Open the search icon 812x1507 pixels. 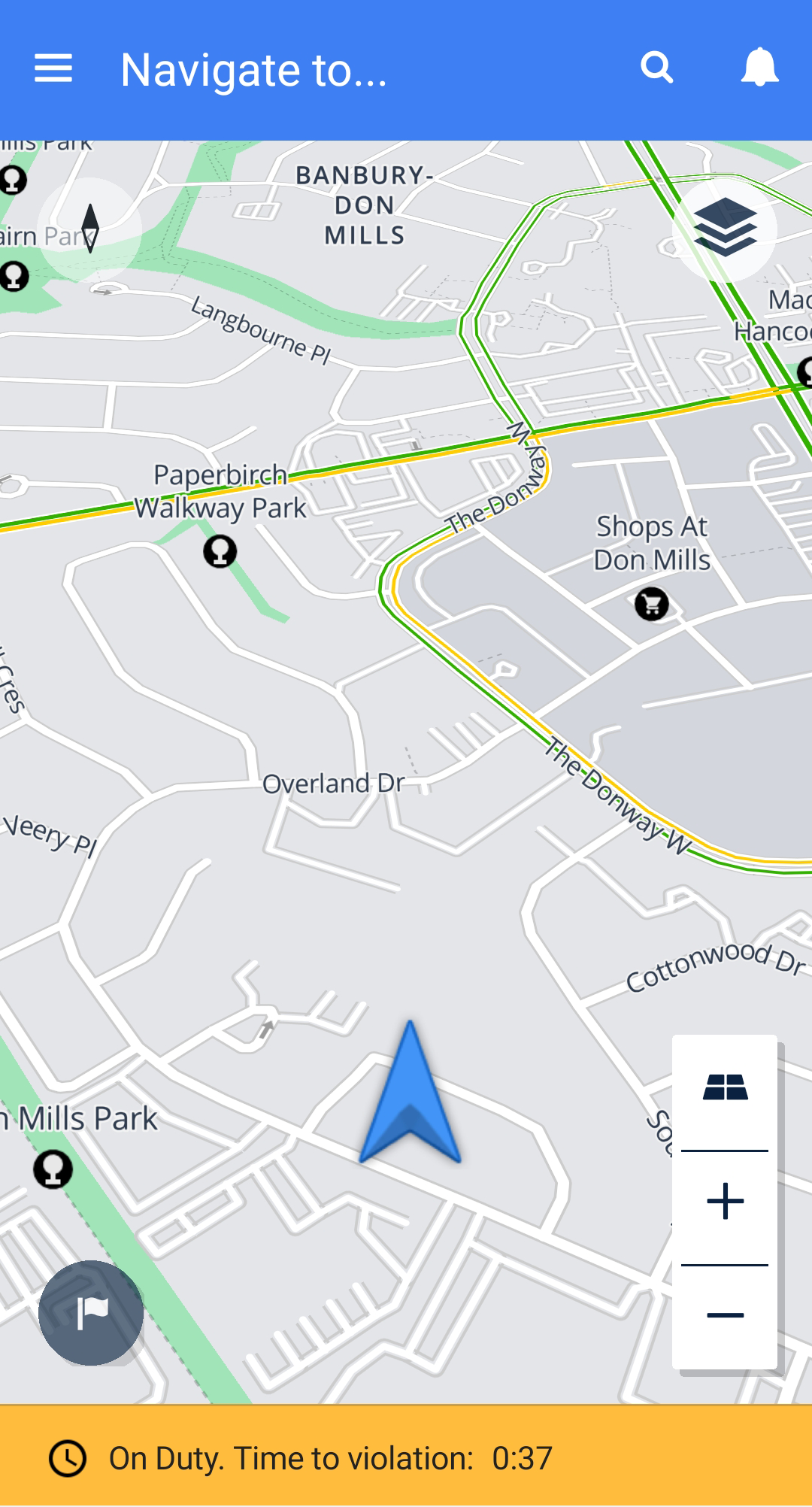(x=657, y=68)
